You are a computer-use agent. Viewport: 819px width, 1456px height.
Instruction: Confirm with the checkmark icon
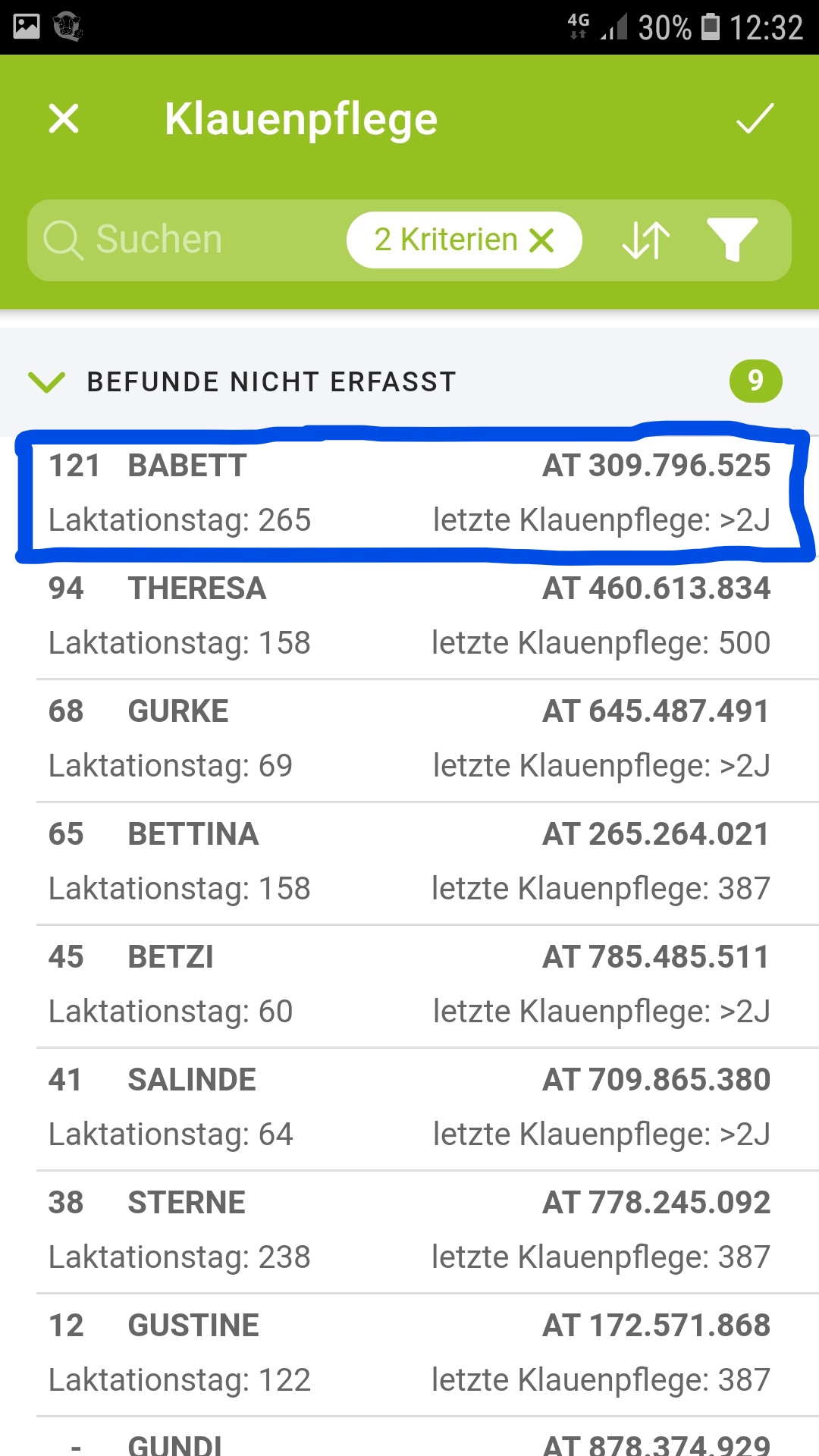(x=755, y=119)
